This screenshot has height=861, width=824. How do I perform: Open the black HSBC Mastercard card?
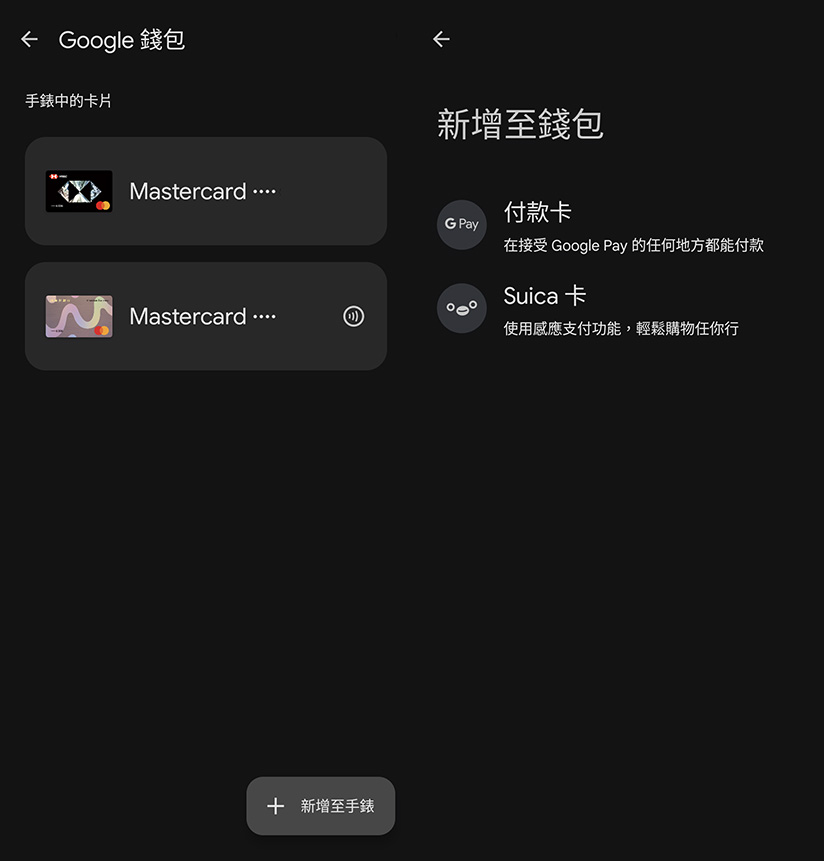pos(205,191)
